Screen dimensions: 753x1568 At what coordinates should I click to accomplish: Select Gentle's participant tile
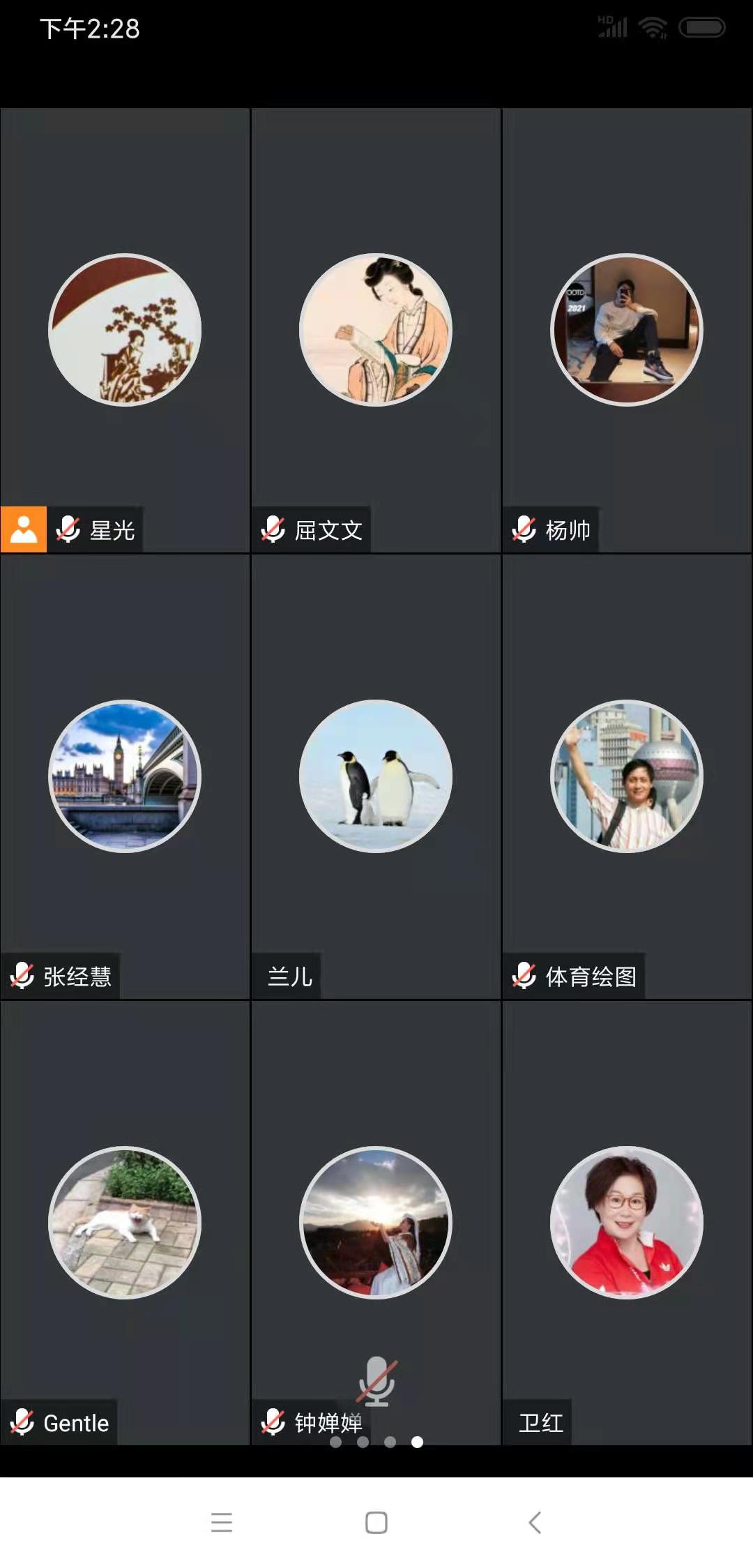coord(125,1223)
